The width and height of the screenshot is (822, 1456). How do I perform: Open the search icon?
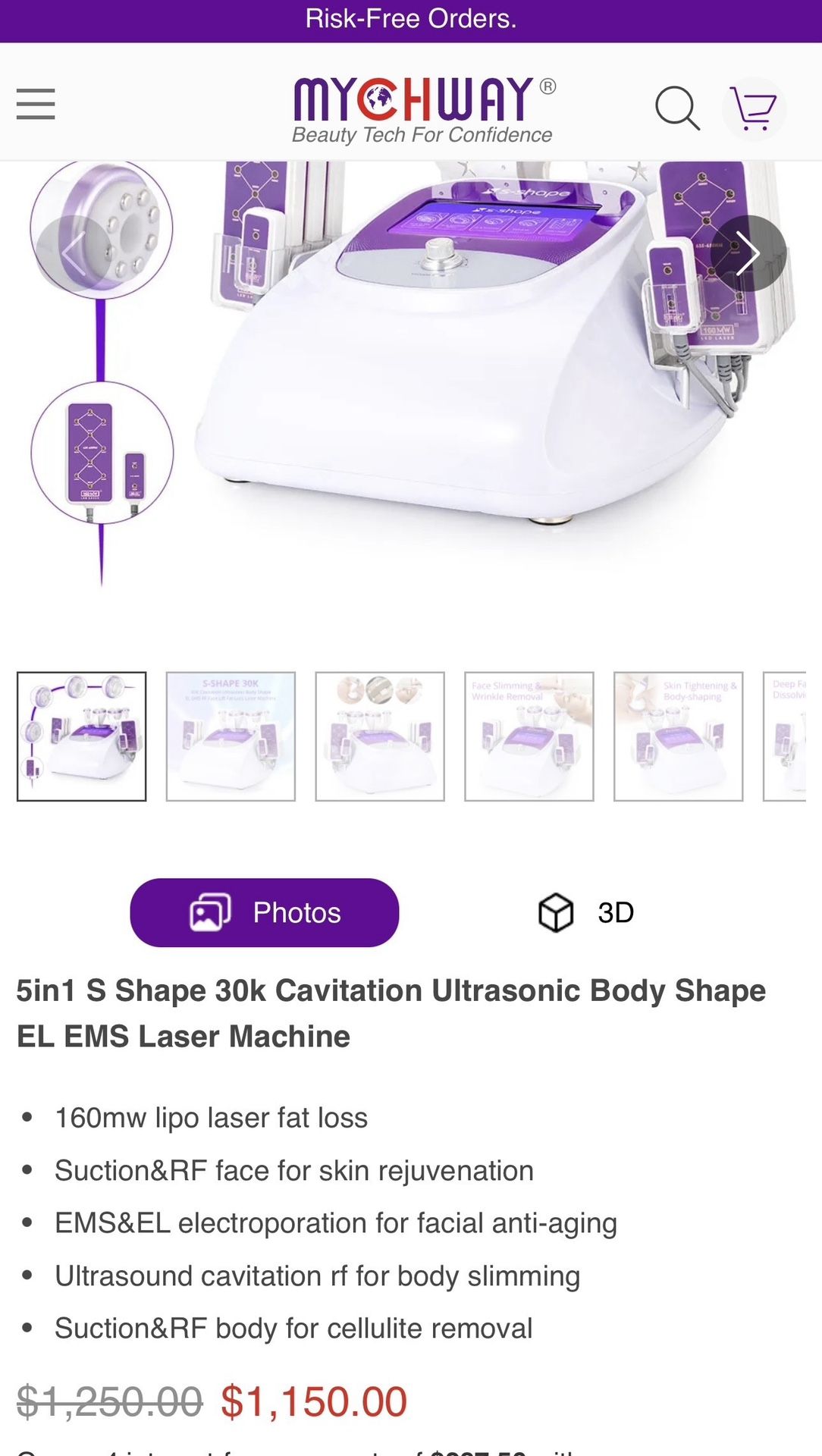676,108
